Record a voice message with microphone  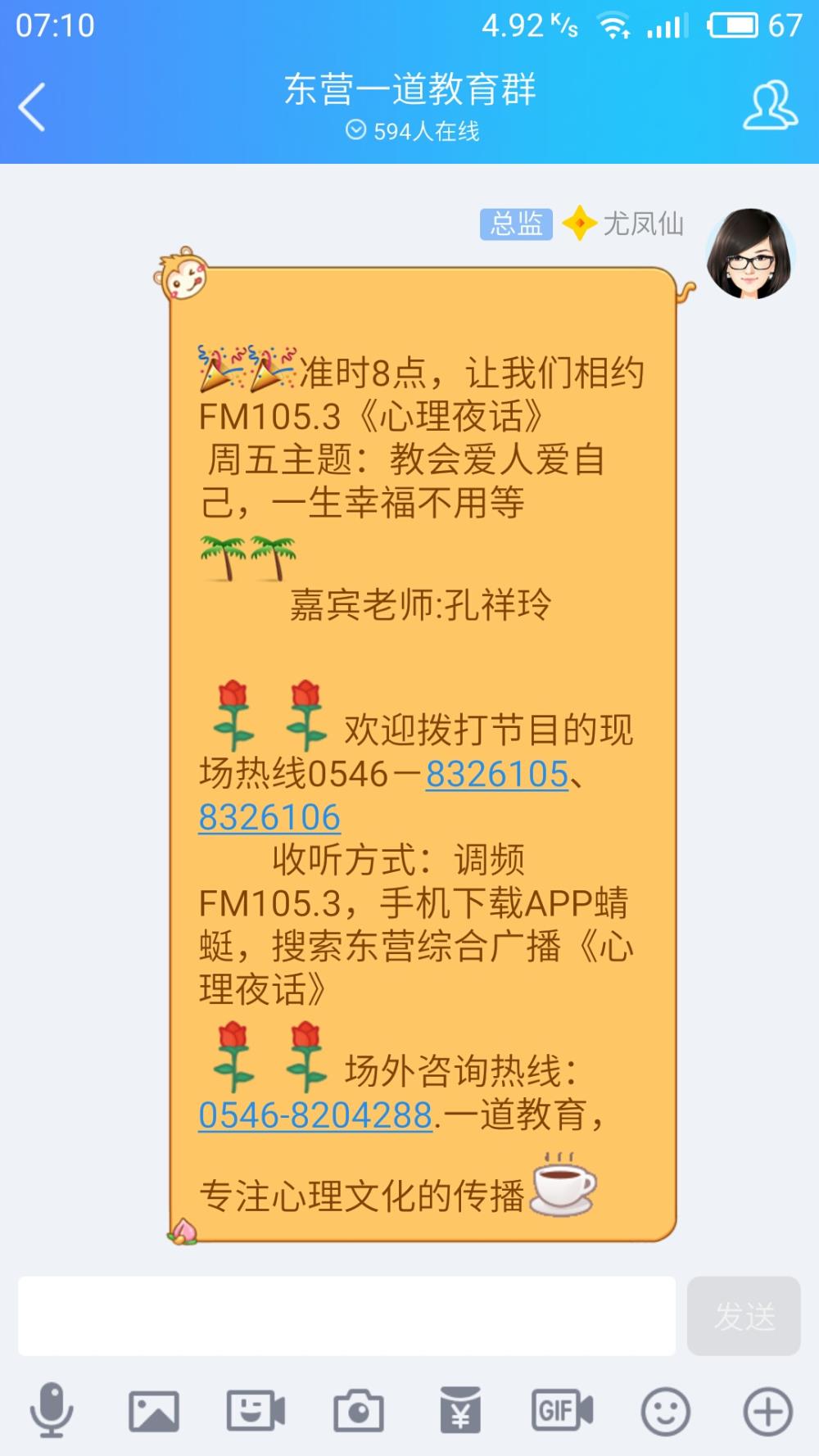click(52, 1410)
